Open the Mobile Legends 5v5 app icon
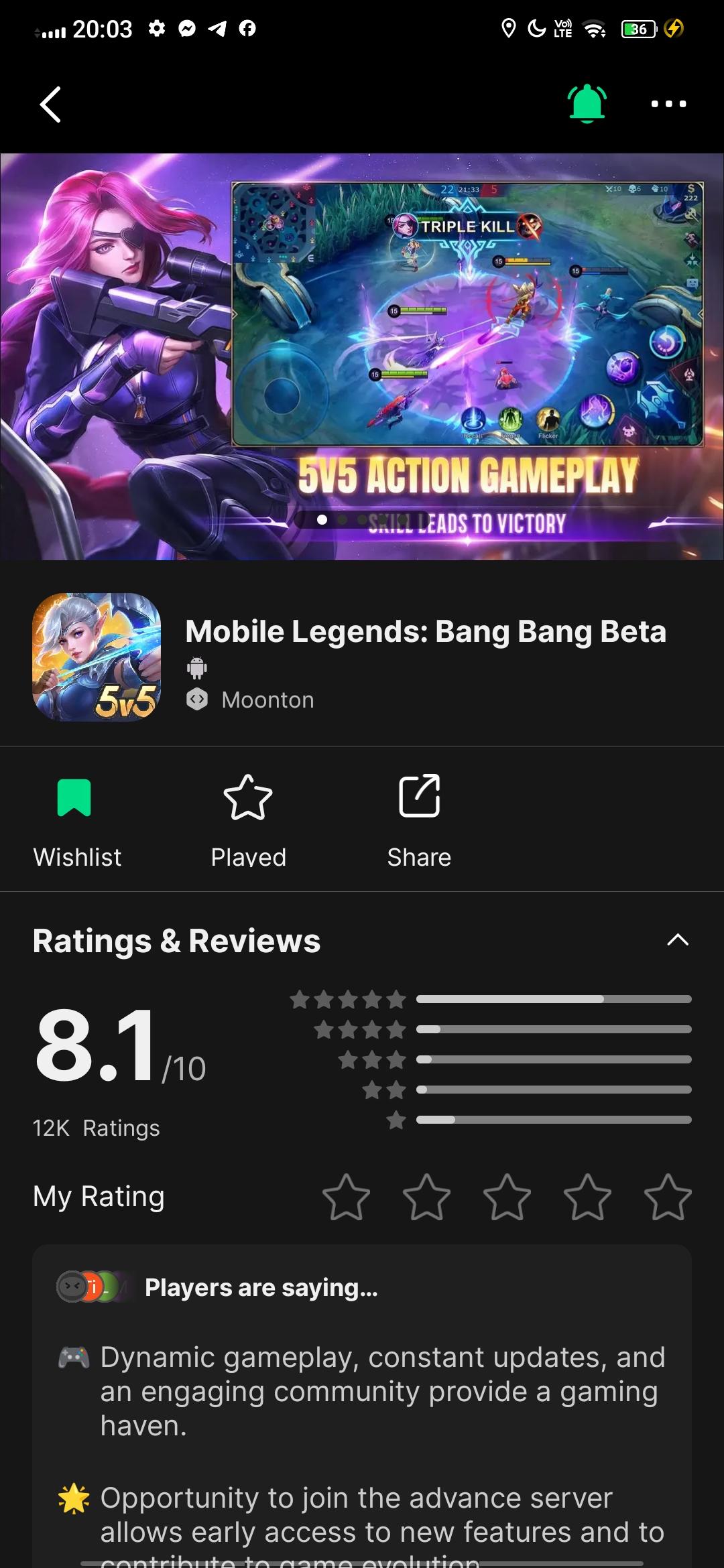The height and width of the screenshot is (1568, 724). [98, 658]
